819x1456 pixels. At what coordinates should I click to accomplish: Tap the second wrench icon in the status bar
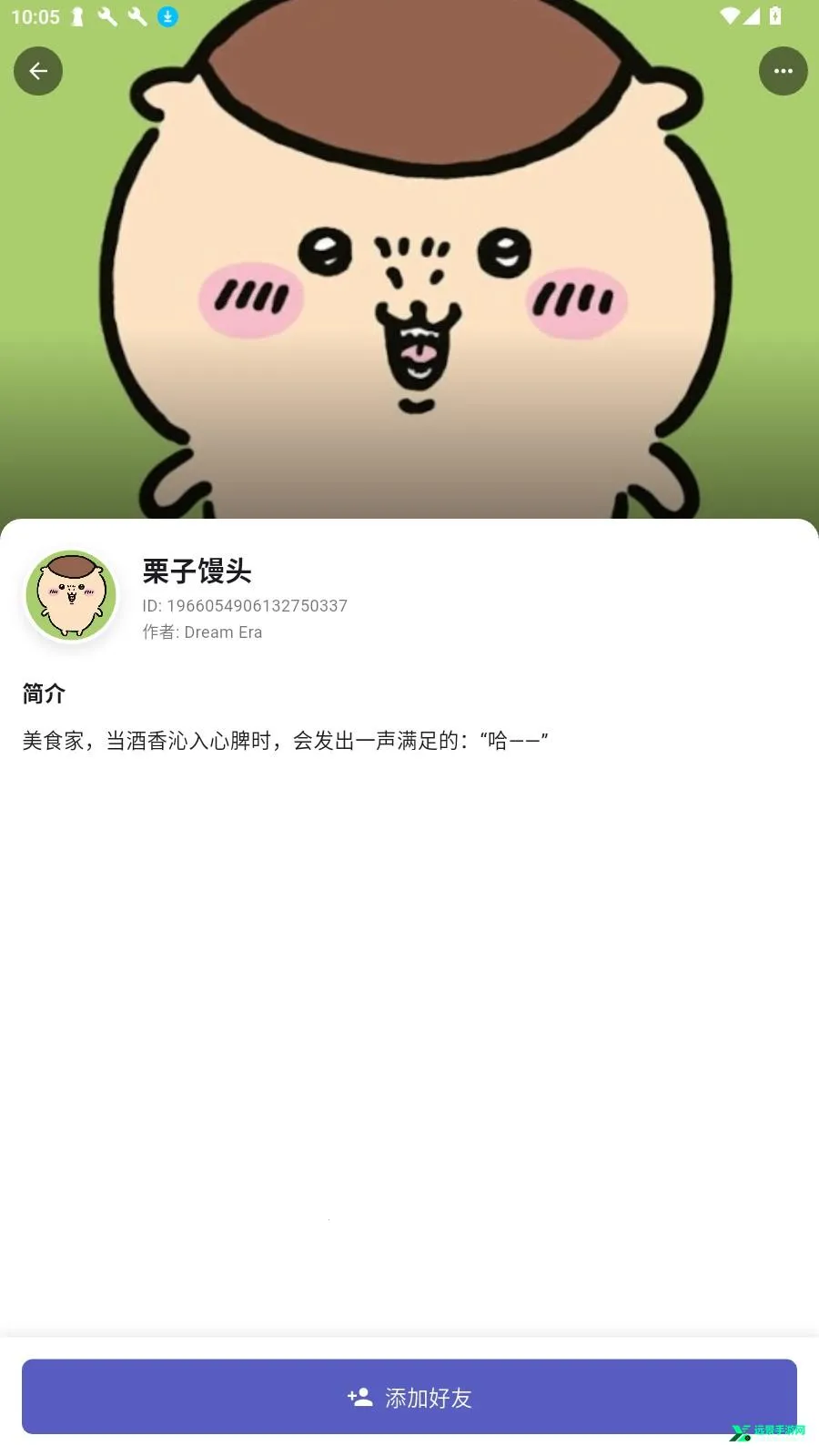(x=137, y=16)
